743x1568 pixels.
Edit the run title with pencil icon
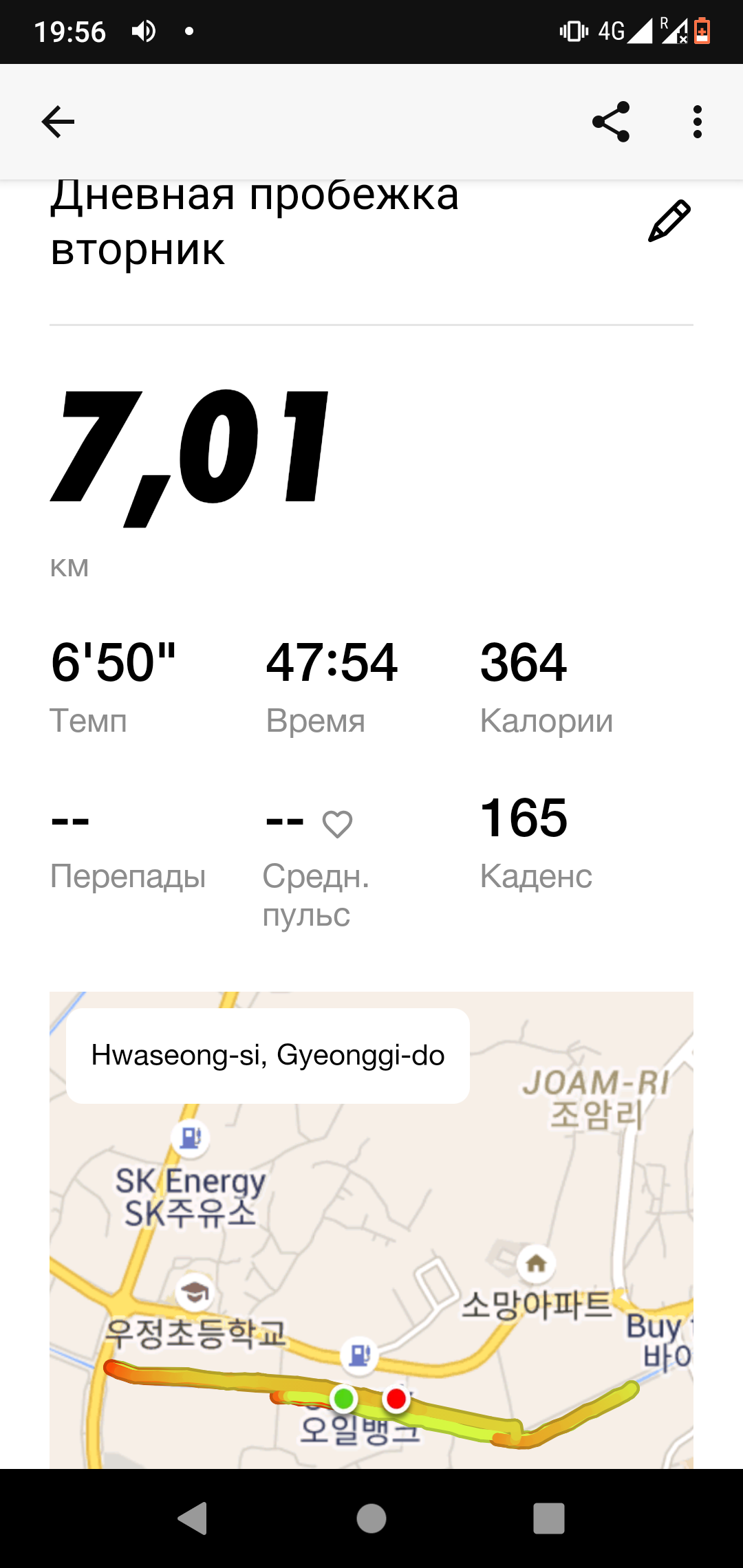[x=669, y=221]
